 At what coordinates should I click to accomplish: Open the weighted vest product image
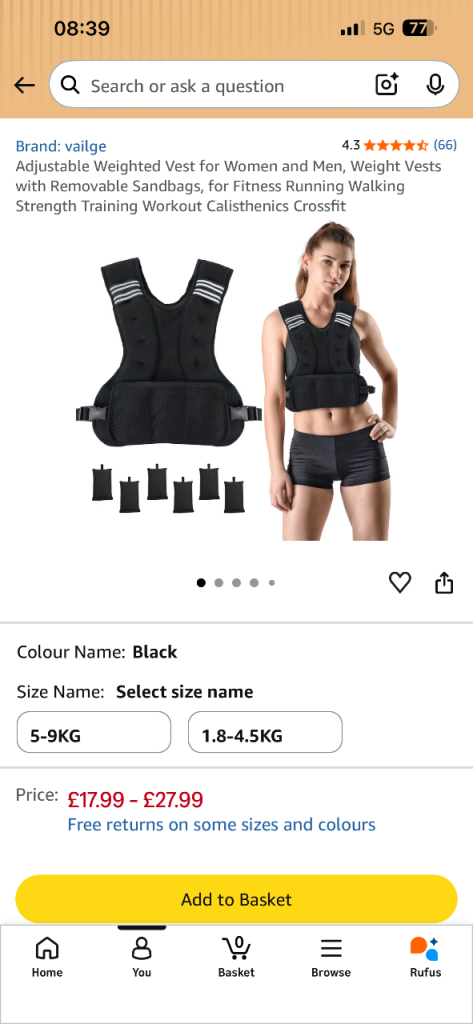pyautogui.click(x=236, y=381)
